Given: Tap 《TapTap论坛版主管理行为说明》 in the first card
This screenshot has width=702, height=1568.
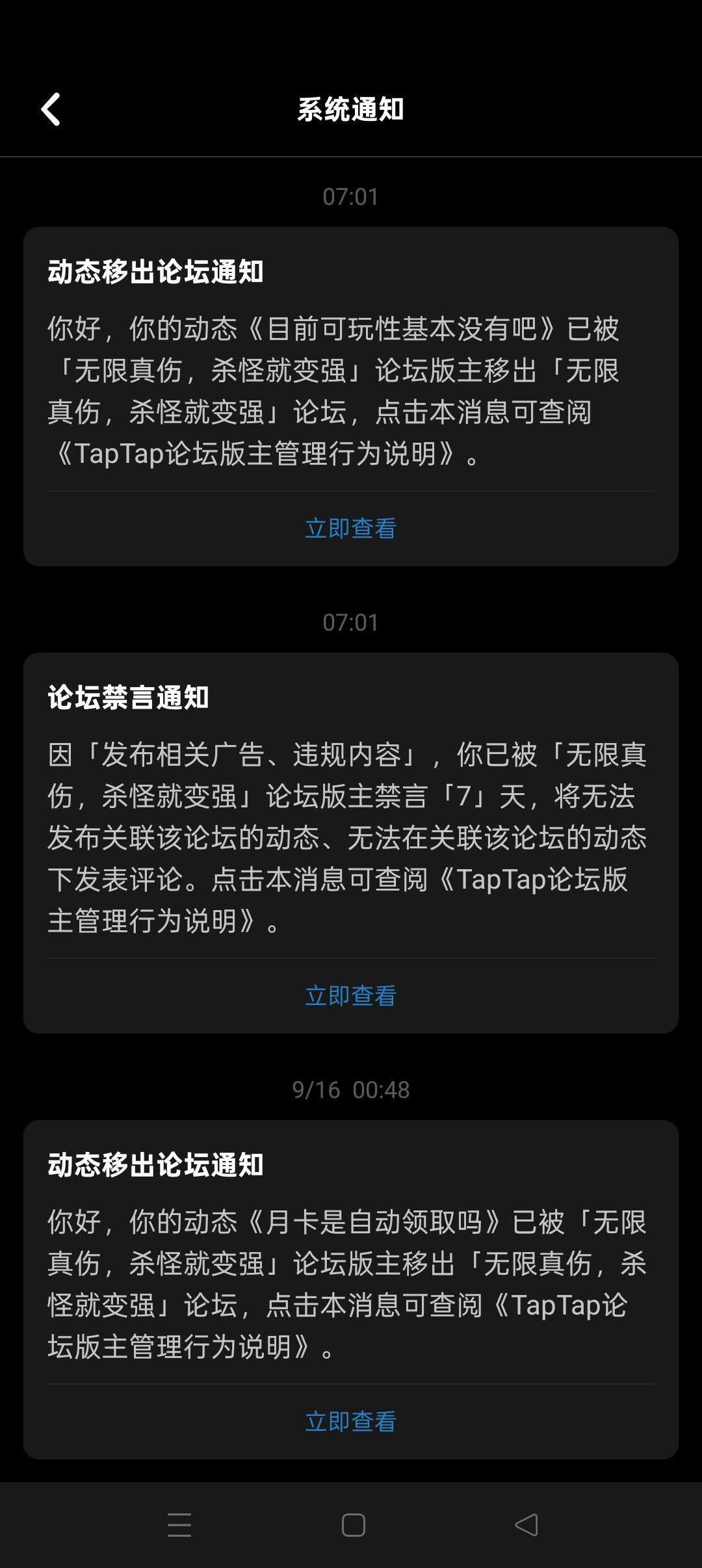Looking at the screenshot, I should tap(260, 452).
